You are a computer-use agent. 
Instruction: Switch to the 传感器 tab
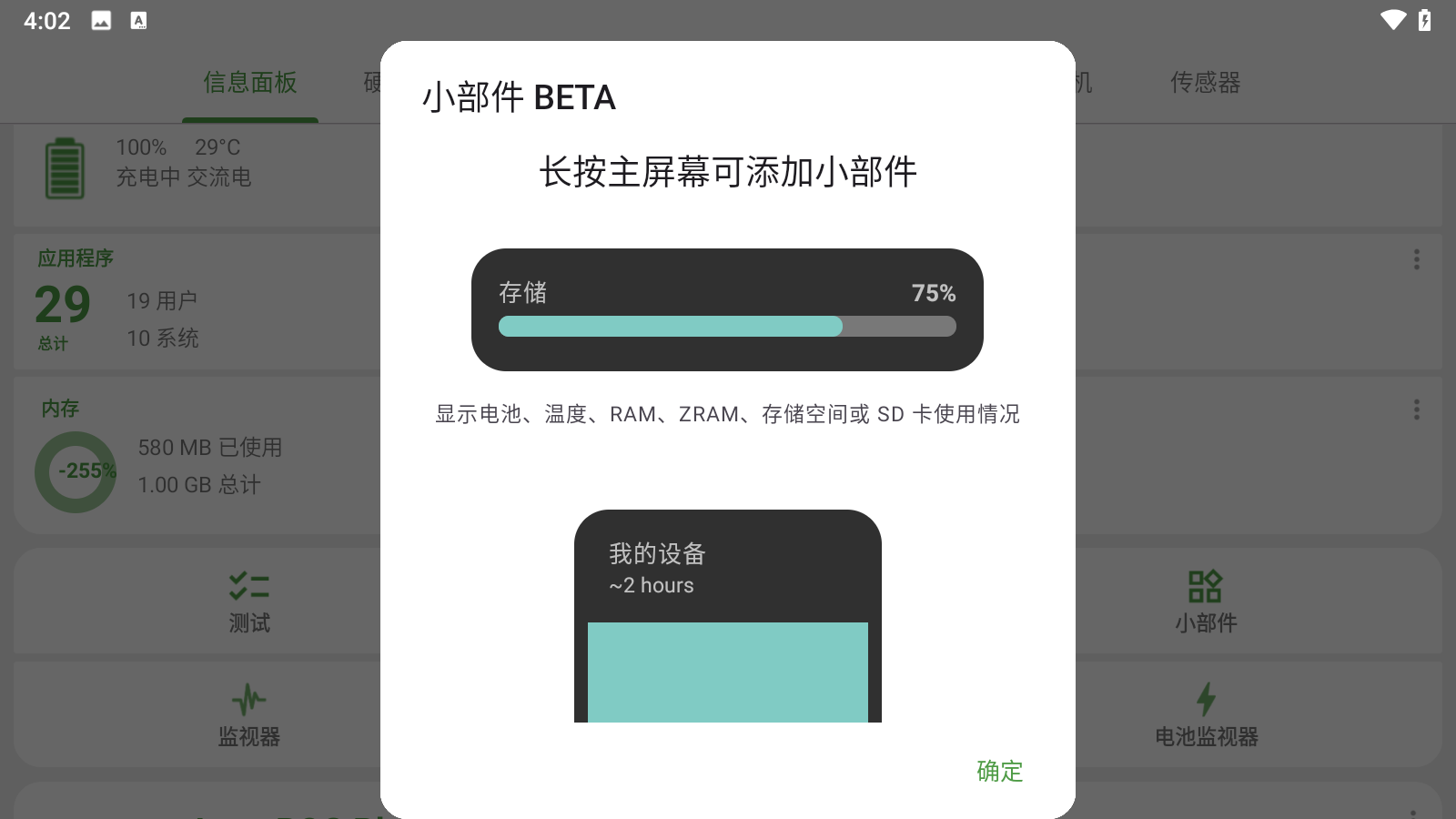pyautogui.click(x=1205, y=83)
